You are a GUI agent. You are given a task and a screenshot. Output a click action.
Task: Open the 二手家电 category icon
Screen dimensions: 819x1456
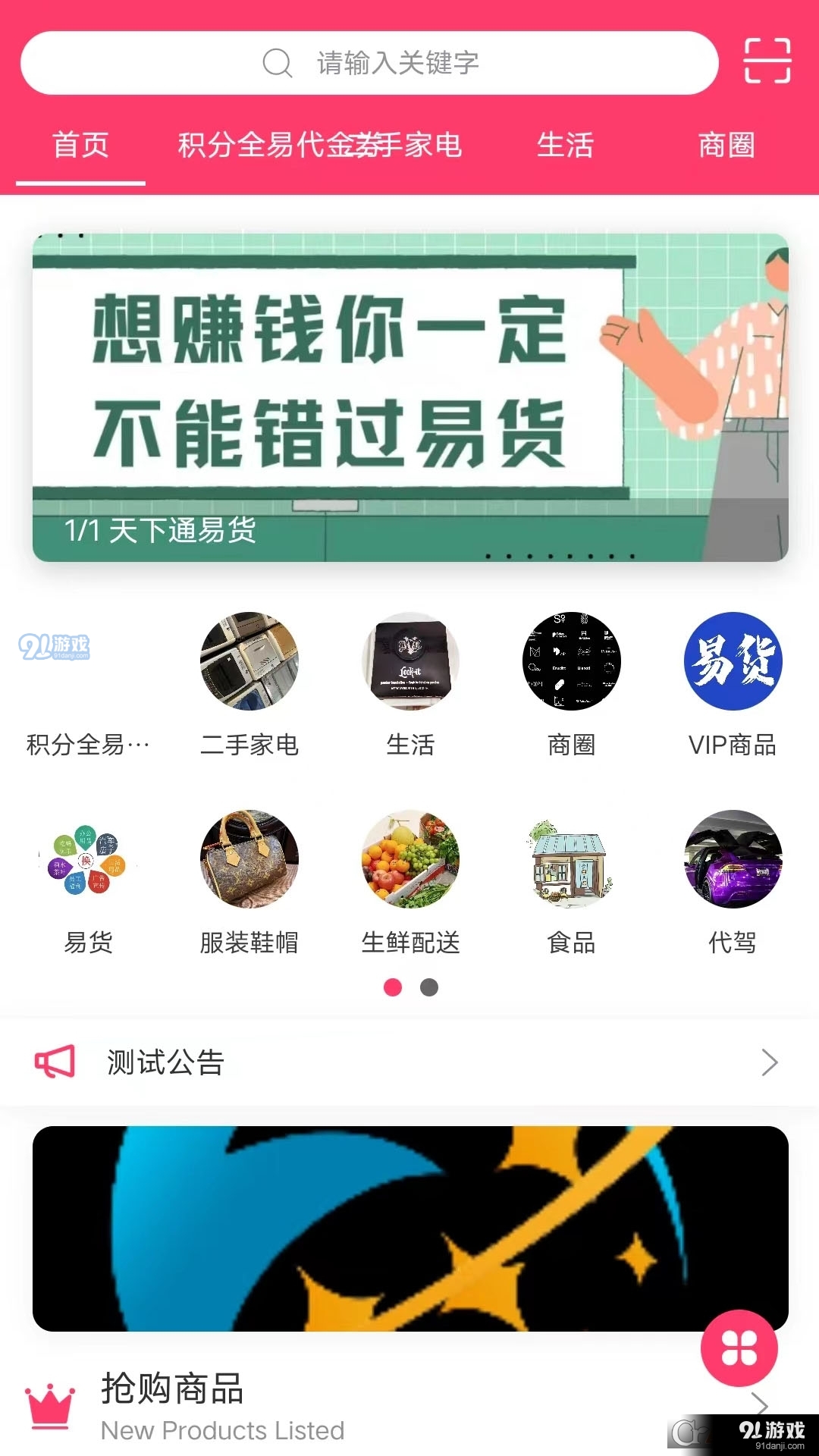point(249,661)
